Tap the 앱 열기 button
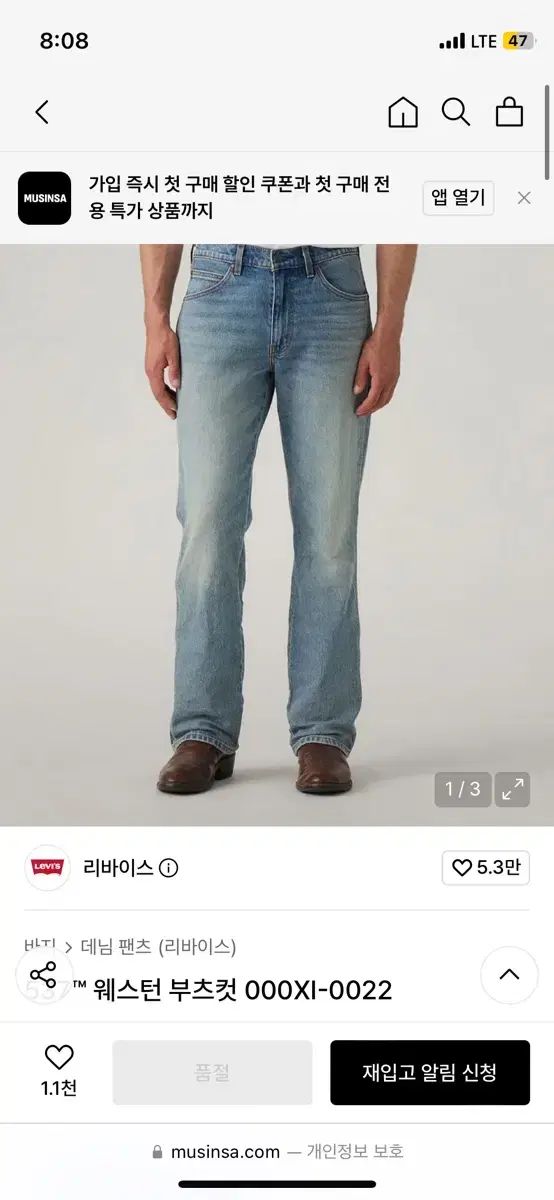This screenshot has height=1200, width=554. pyautogui.click(x=458, y=197)
